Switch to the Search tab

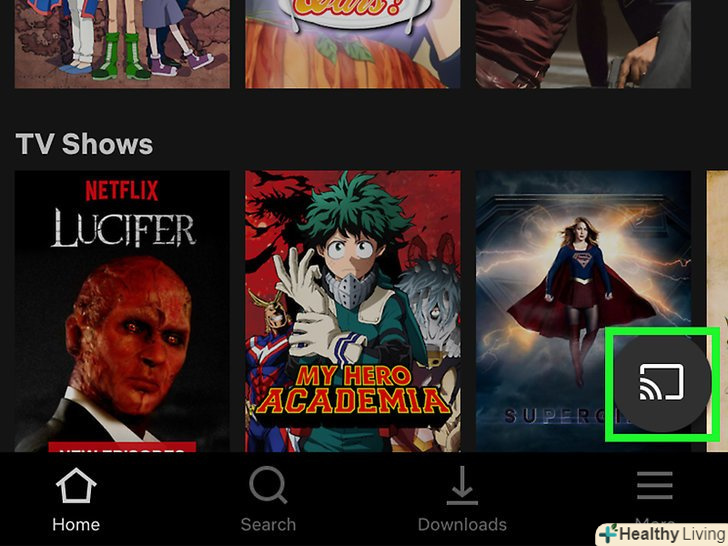[268, 500]
